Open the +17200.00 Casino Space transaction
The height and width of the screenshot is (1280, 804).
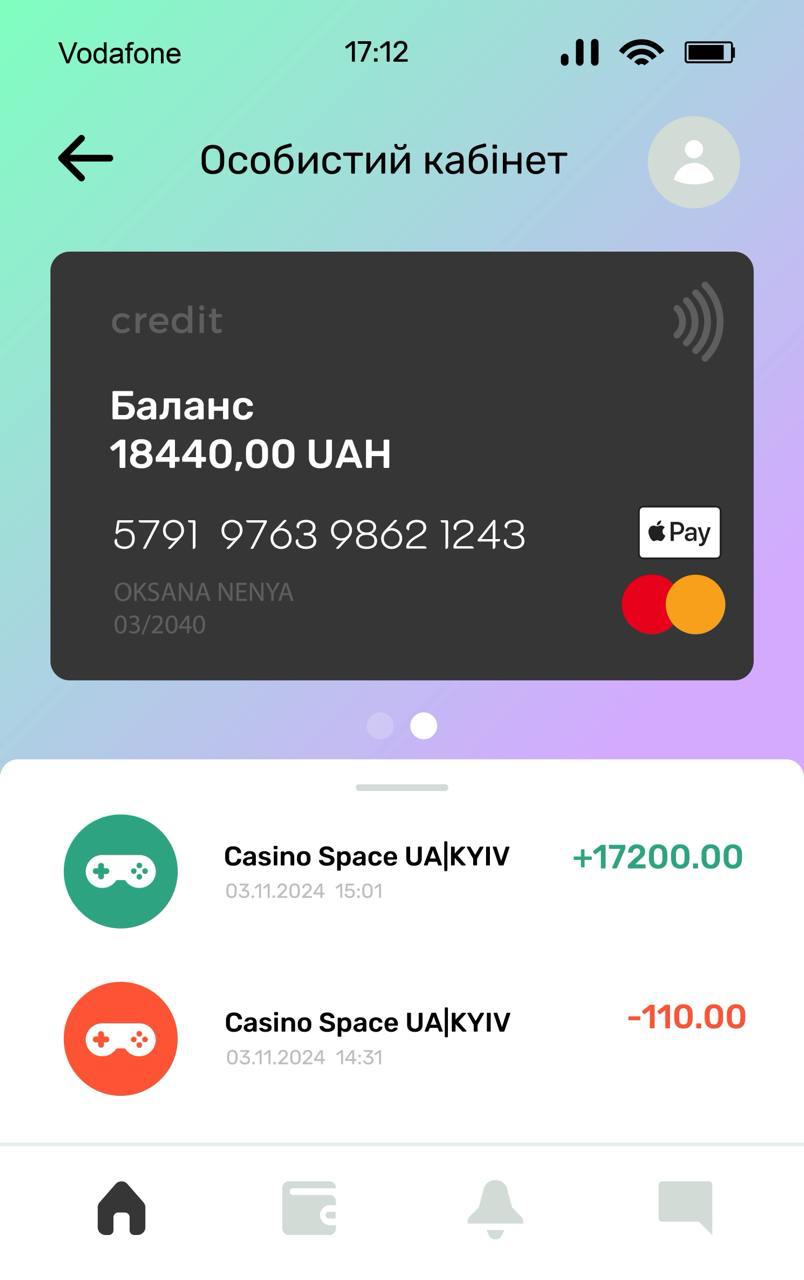tap(402, 871)
